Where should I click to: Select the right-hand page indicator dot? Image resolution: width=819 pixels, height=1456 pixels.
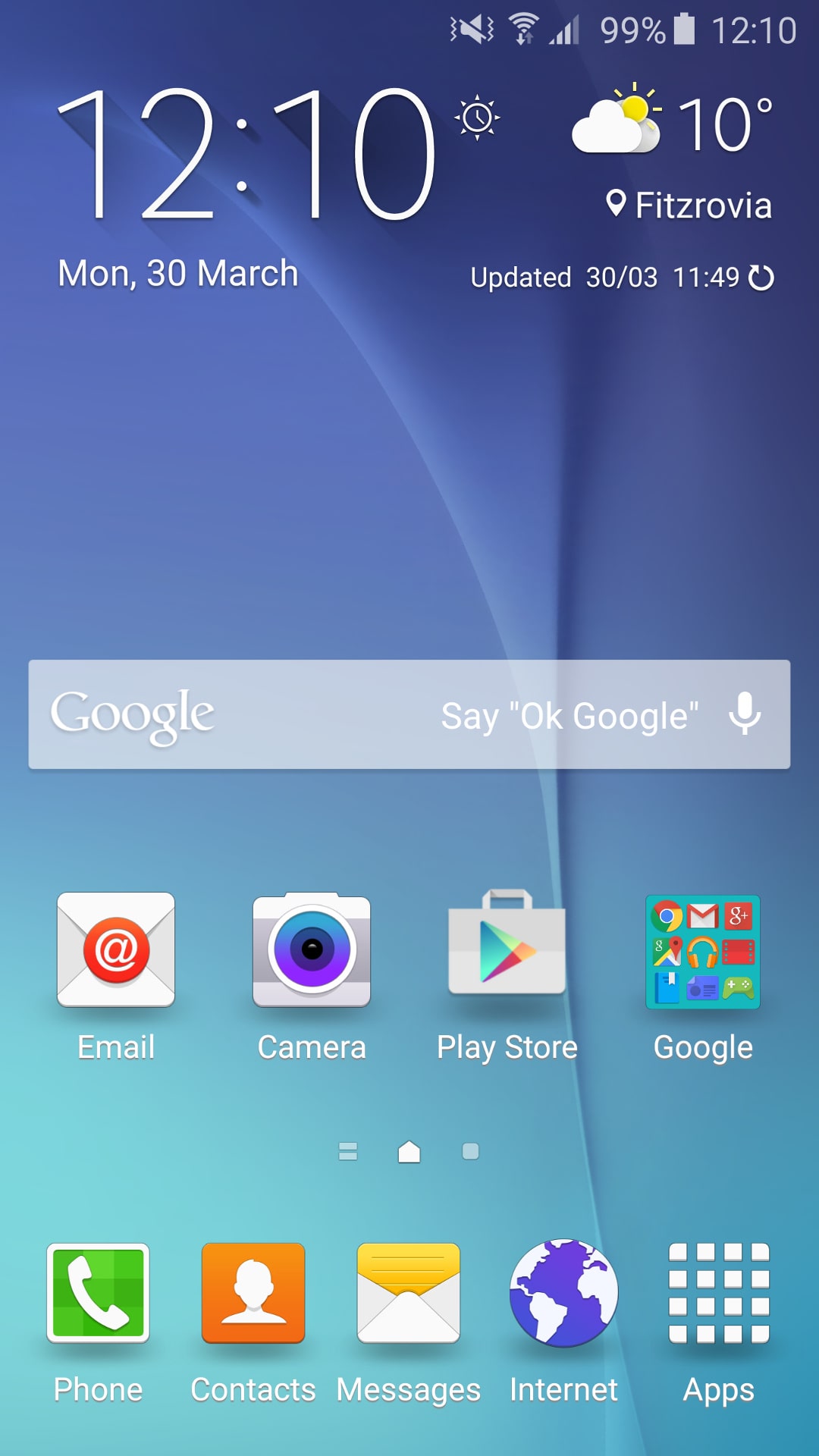click(x=471, y=1151)
